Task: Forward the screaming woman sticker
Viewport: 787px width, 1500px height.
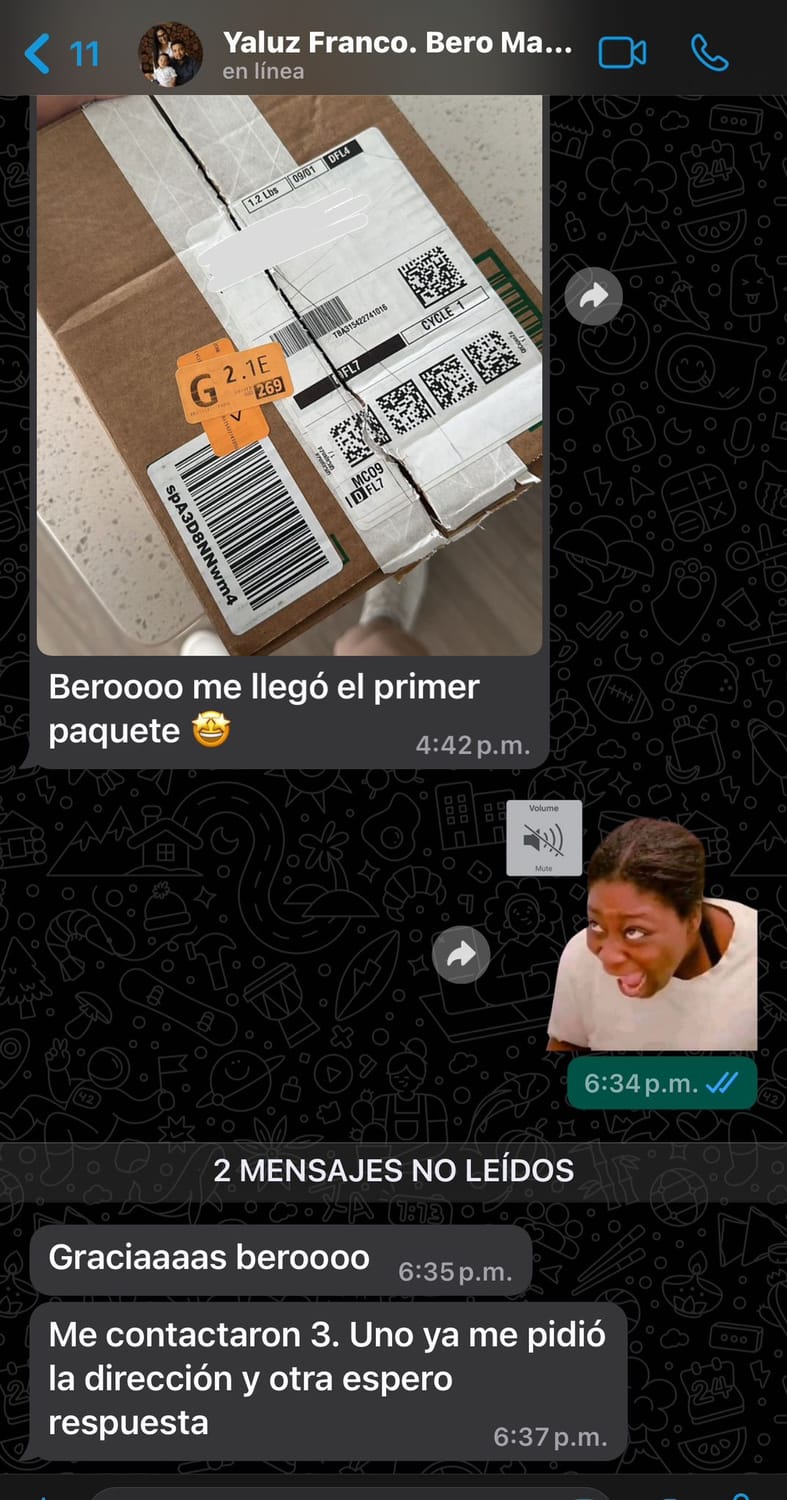Action: click(x=461, y=956)
